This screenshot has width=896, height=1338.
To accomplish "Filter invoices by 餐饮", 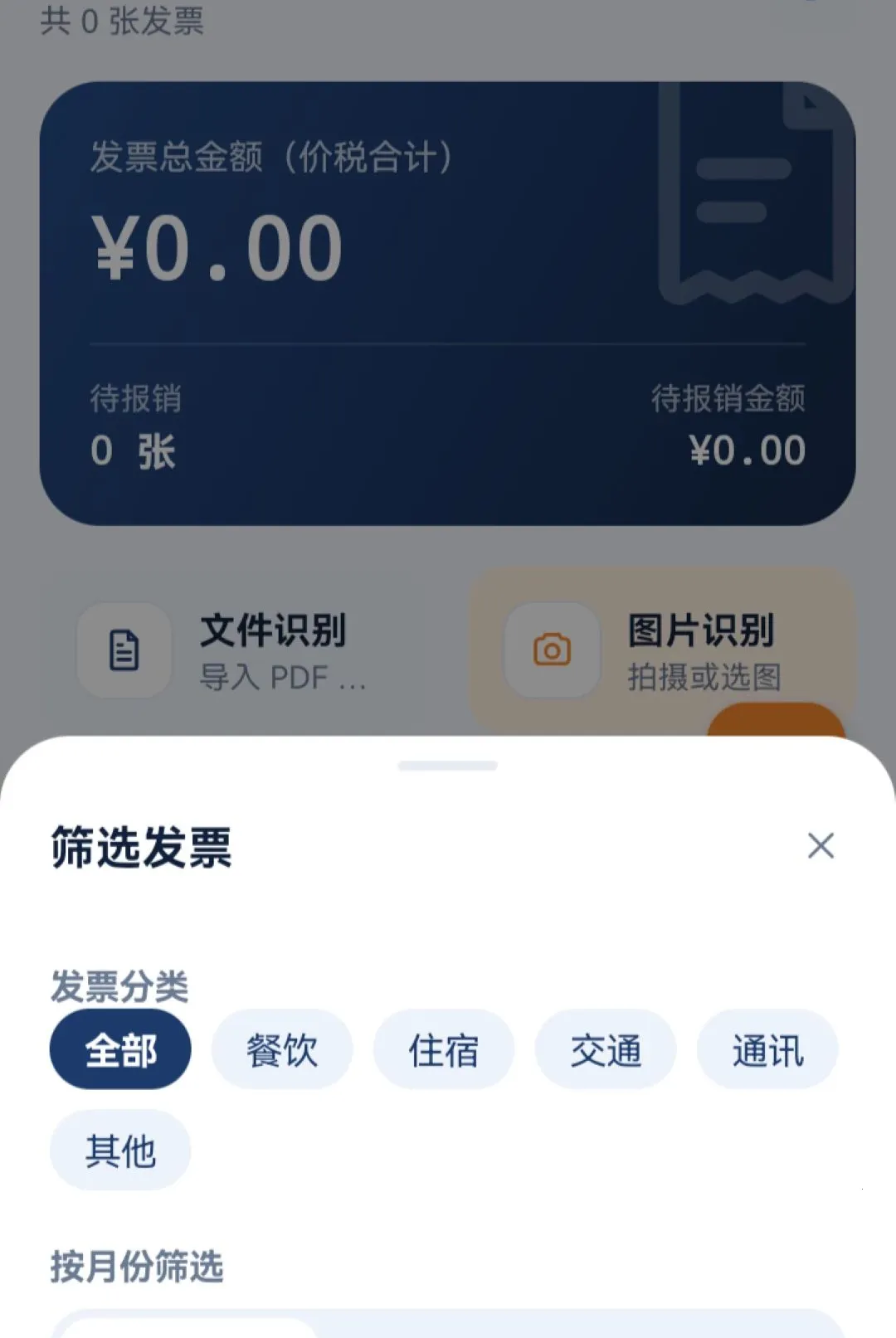I will coord(282,1050).
